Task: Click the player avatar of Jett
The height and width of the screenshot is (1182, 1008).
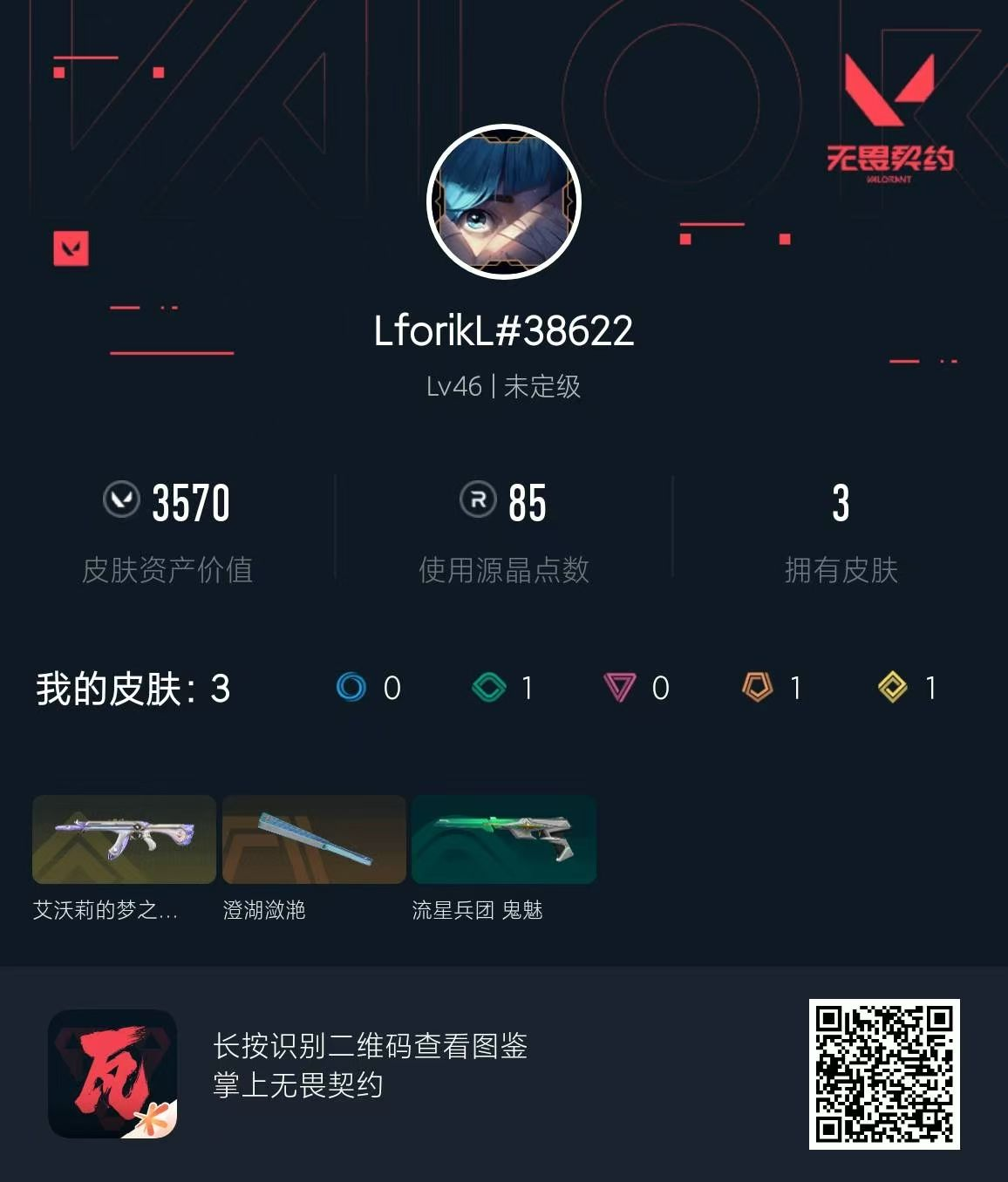Action: [x=503, y=200]
